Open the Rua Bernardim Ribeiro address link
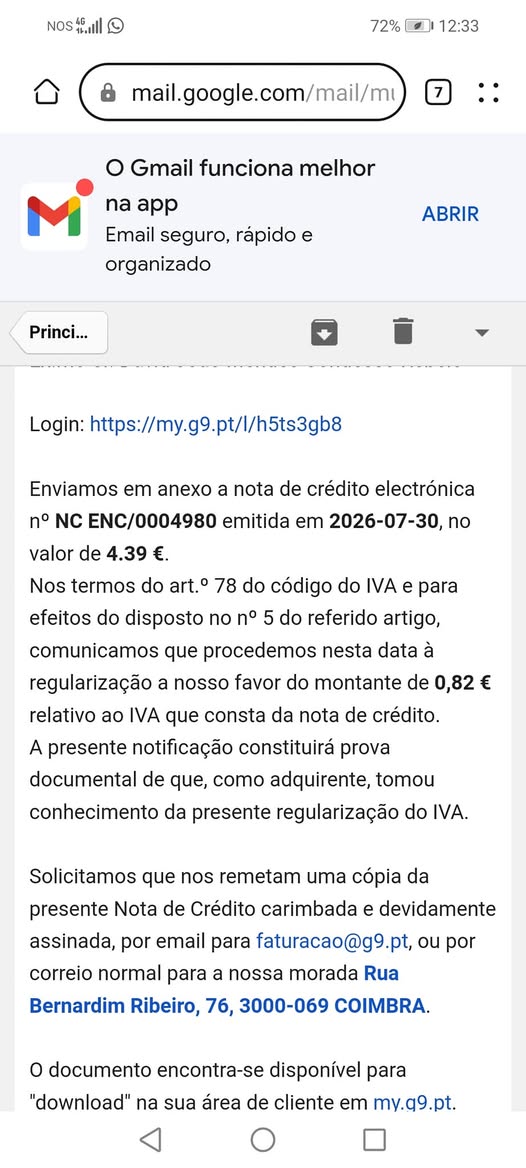This screenshot has width=526, height=1168. pos(227,989)
